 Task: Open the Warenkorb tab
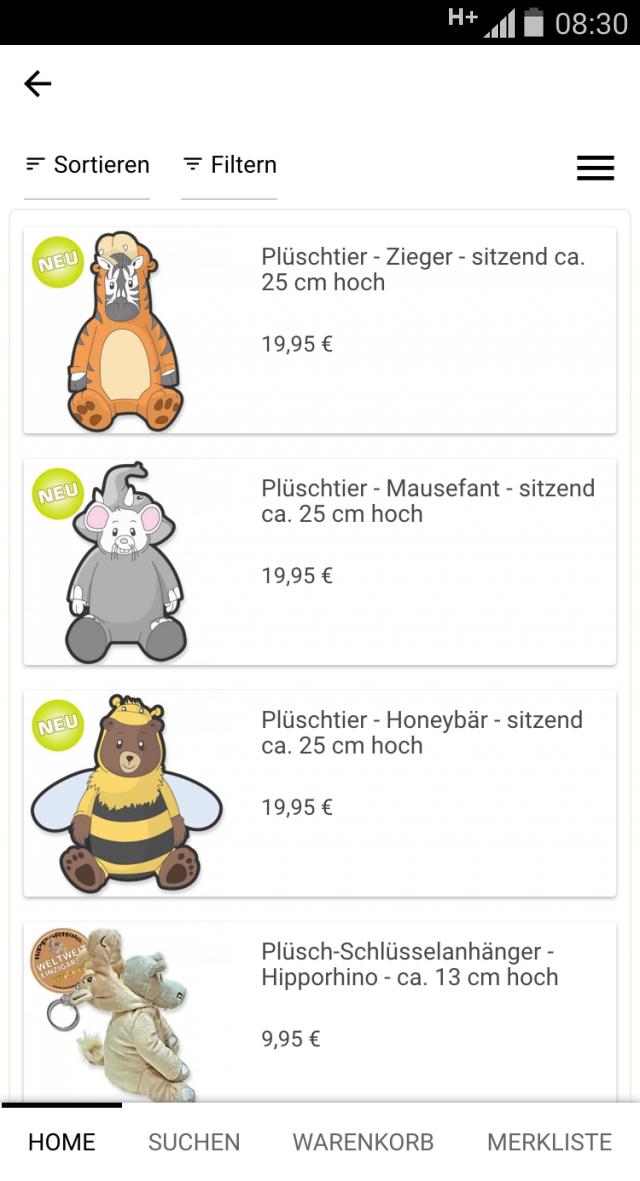[363, 1142]
